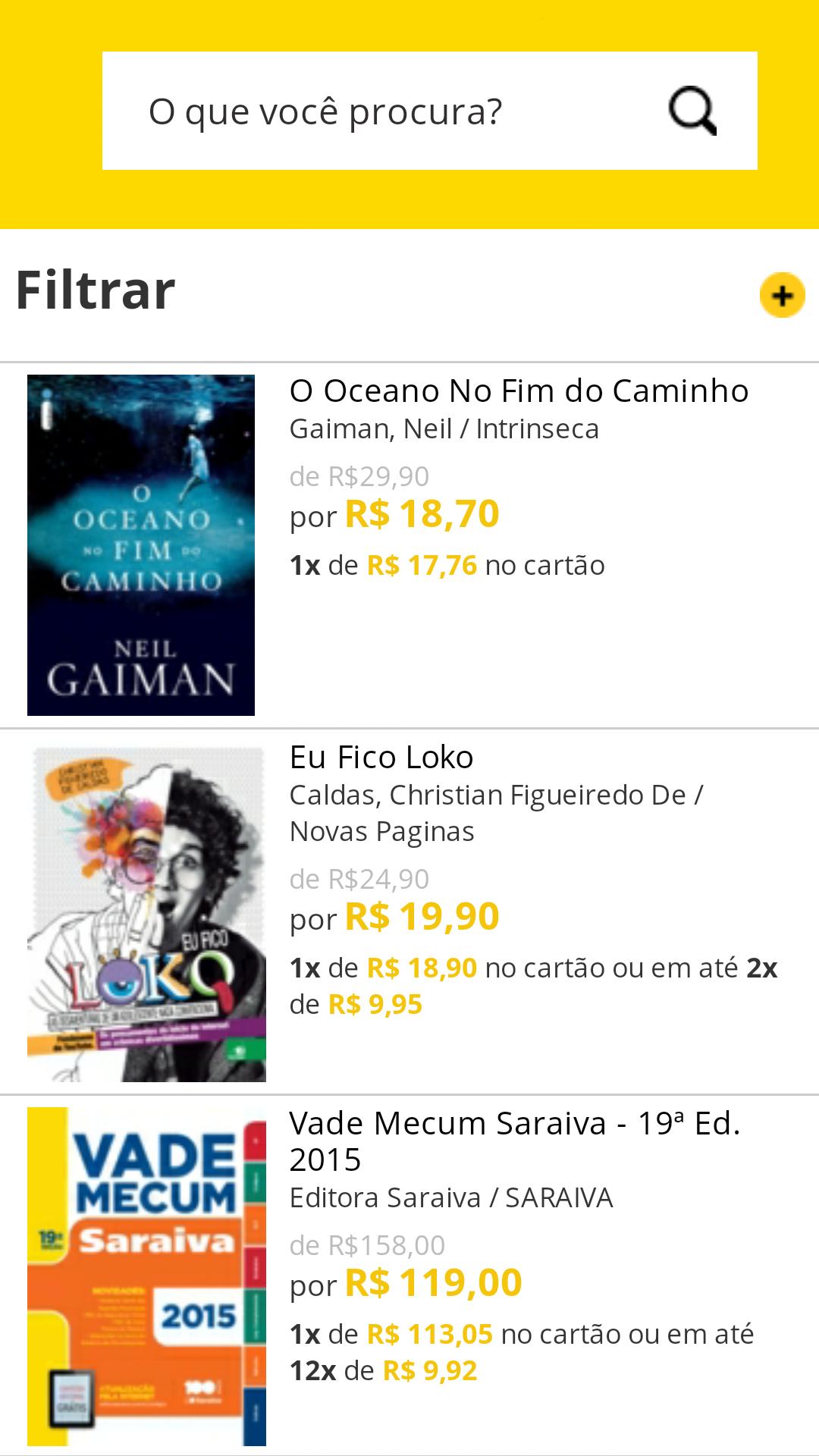Select the author link 'Gaiman, Neil / Intrinseca'
Screen dimensions: 819x1456
pyautogui.click(x=444, y=428)
